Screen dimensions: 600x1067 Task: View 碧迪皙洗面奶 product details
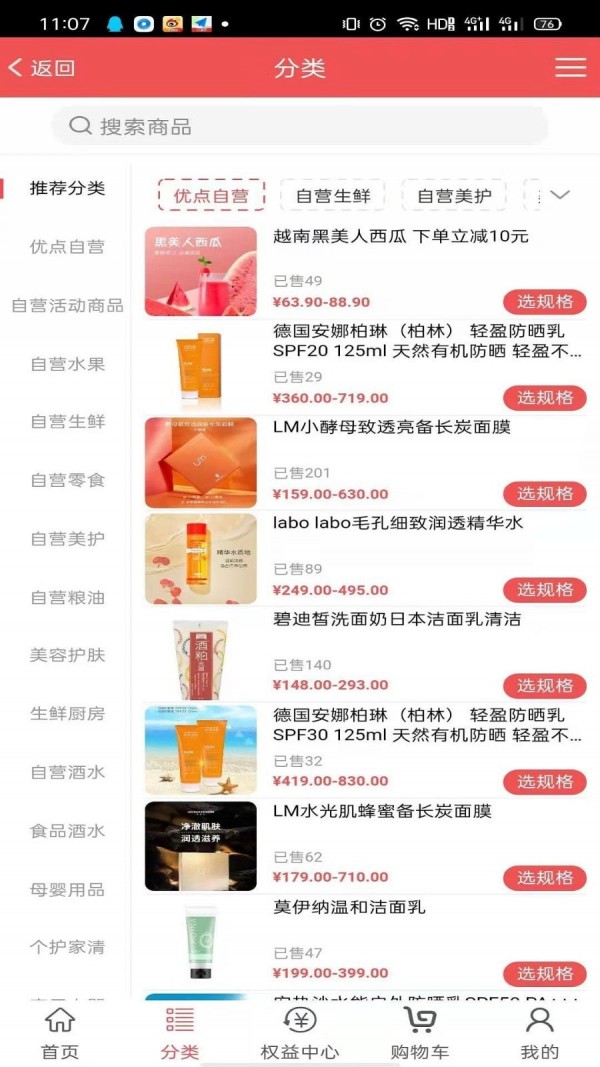click(396, 619)
